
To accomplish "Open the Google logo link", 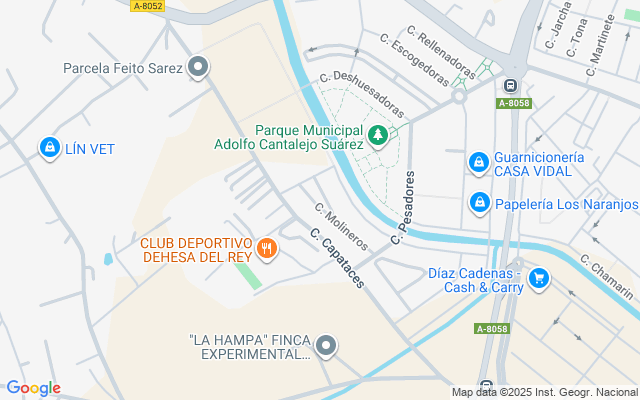I will [33, 388].
